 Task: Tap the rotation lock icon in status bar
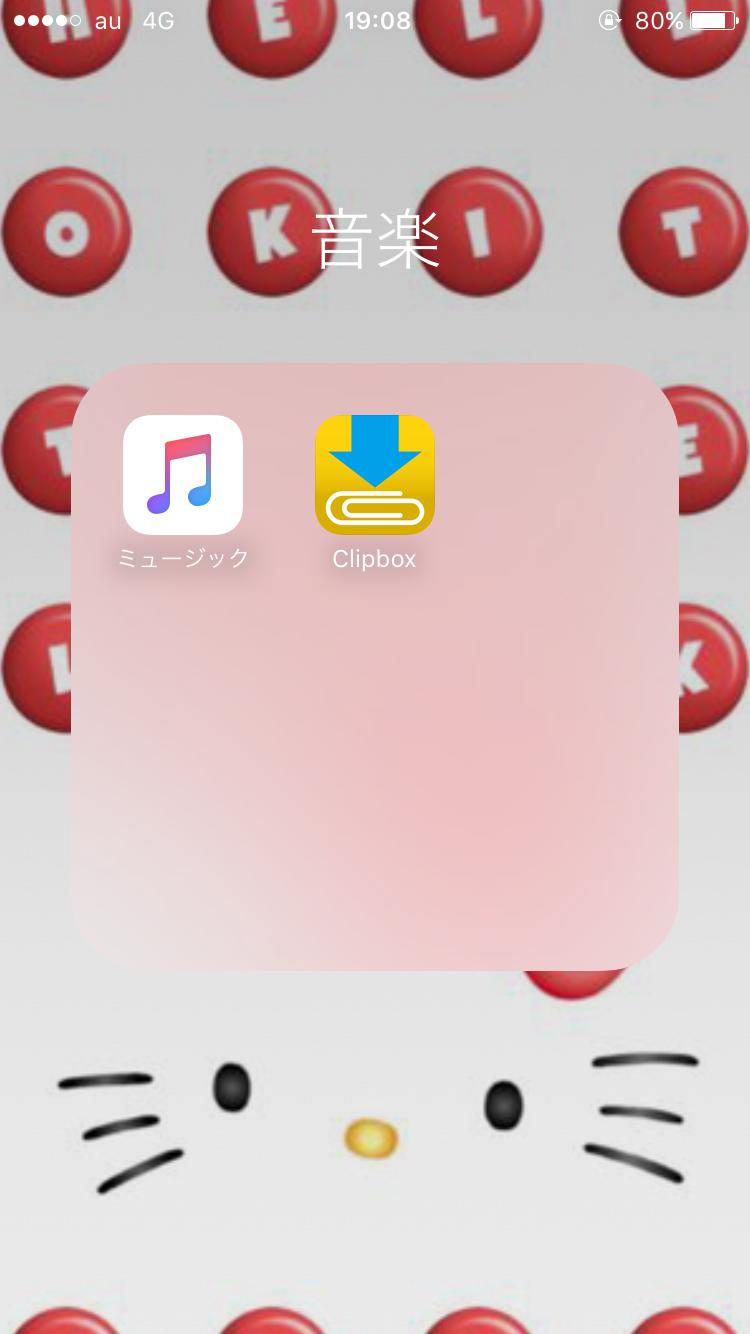(610, 20)
